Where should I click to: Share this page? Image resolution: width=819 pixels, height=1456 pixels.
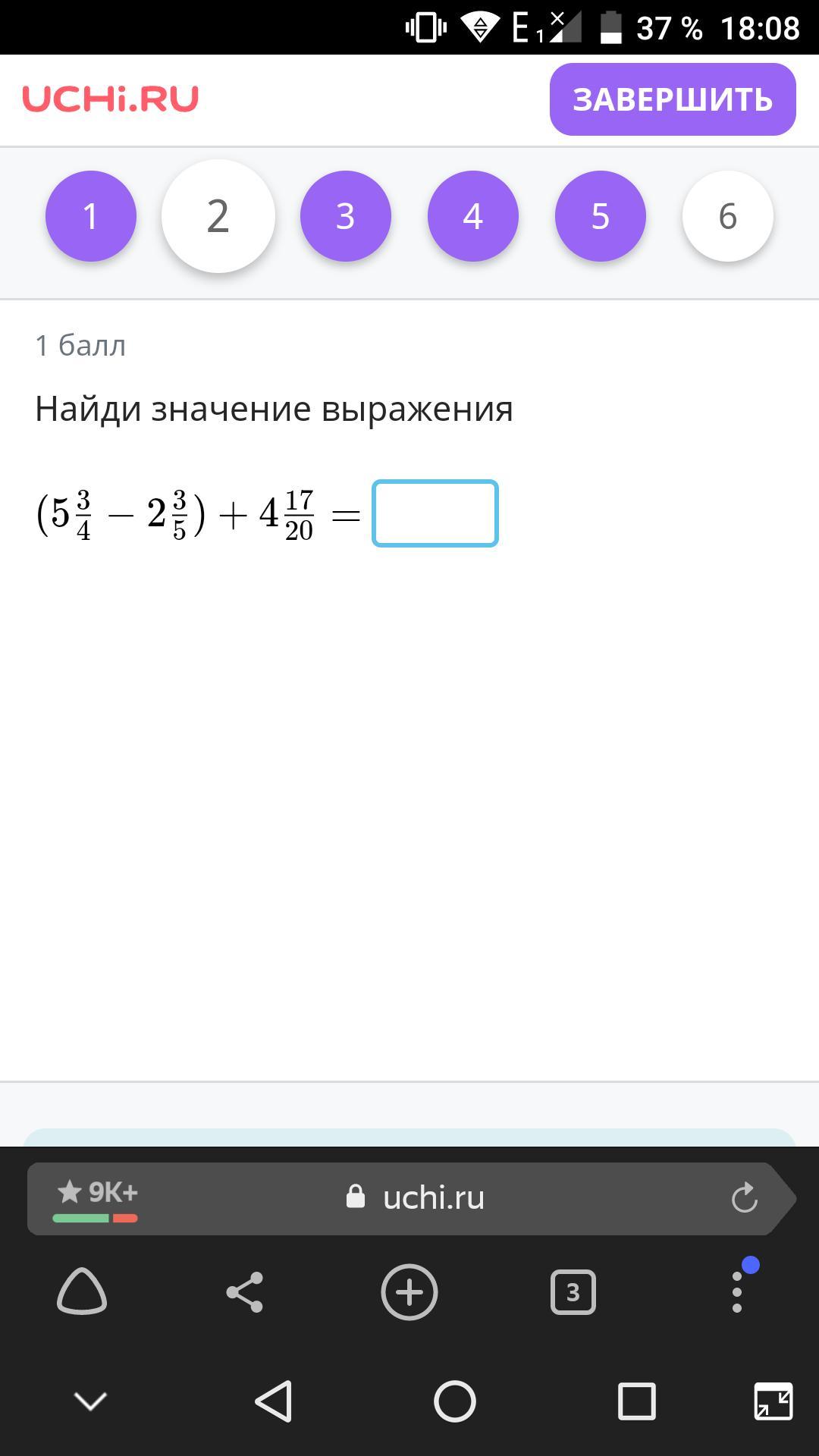point(245,1291)
